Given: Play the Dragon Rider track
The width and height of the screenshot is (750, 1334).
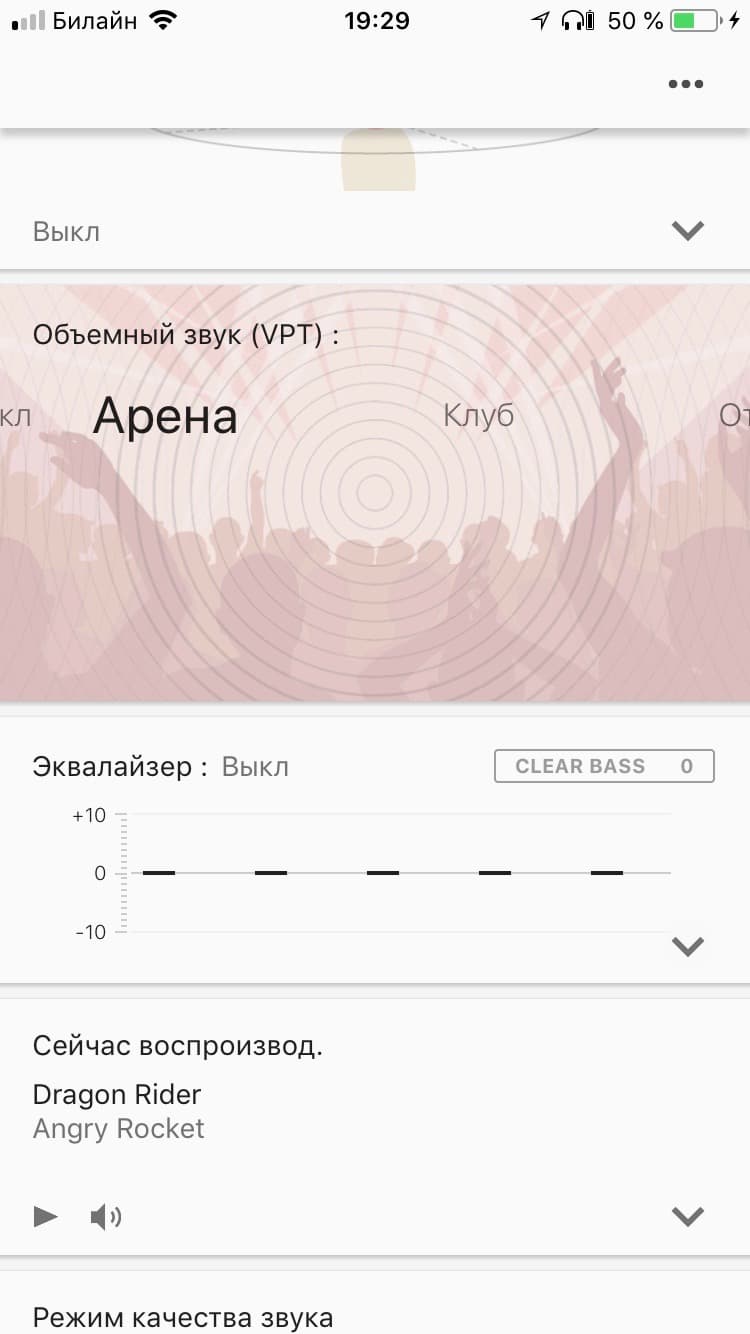Looking at the screenshot, I should (46, 1216).
